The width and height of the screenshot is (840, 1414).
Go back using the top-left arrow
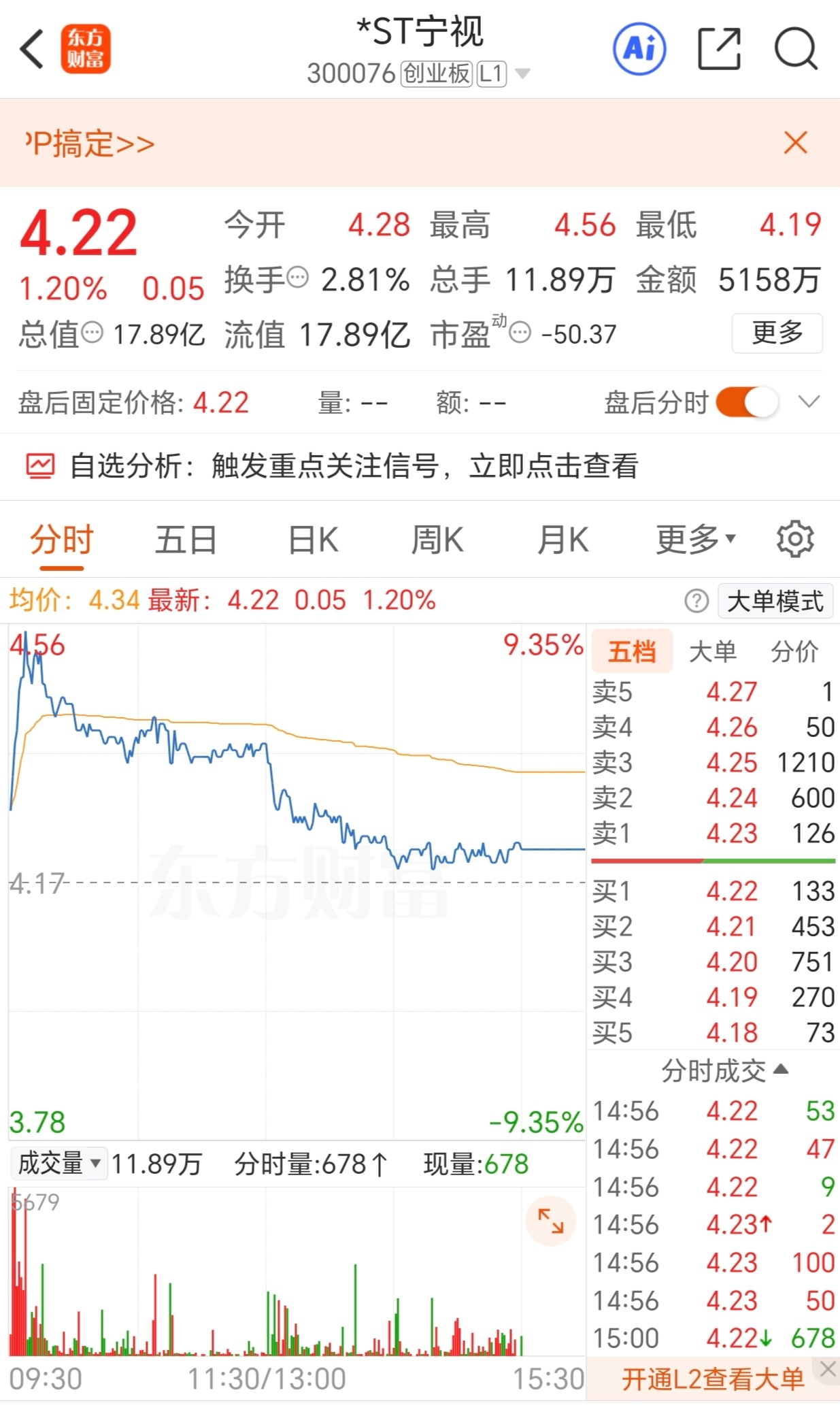[32, 49]
